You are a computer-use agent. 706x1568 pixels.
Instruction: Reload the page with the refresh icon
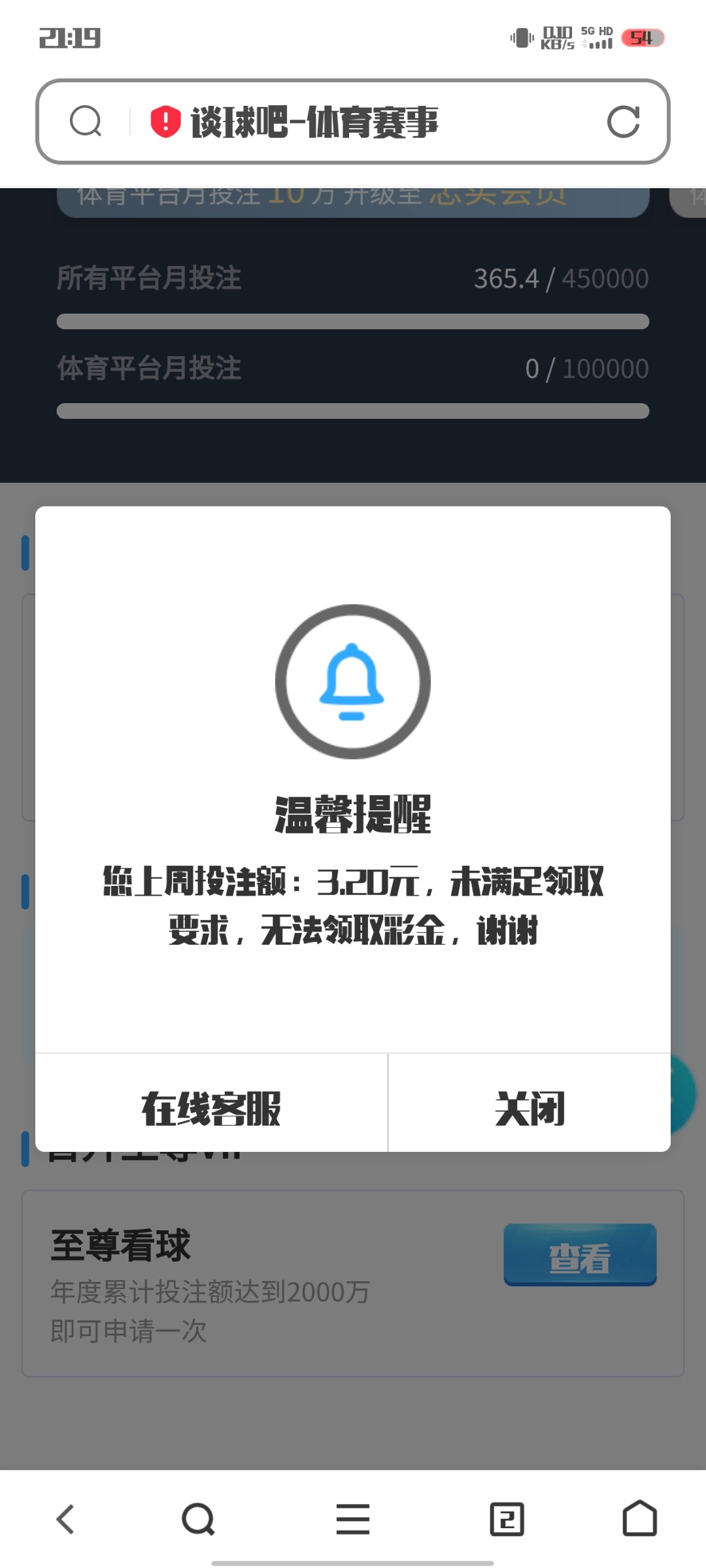click(x=623, y=122)
